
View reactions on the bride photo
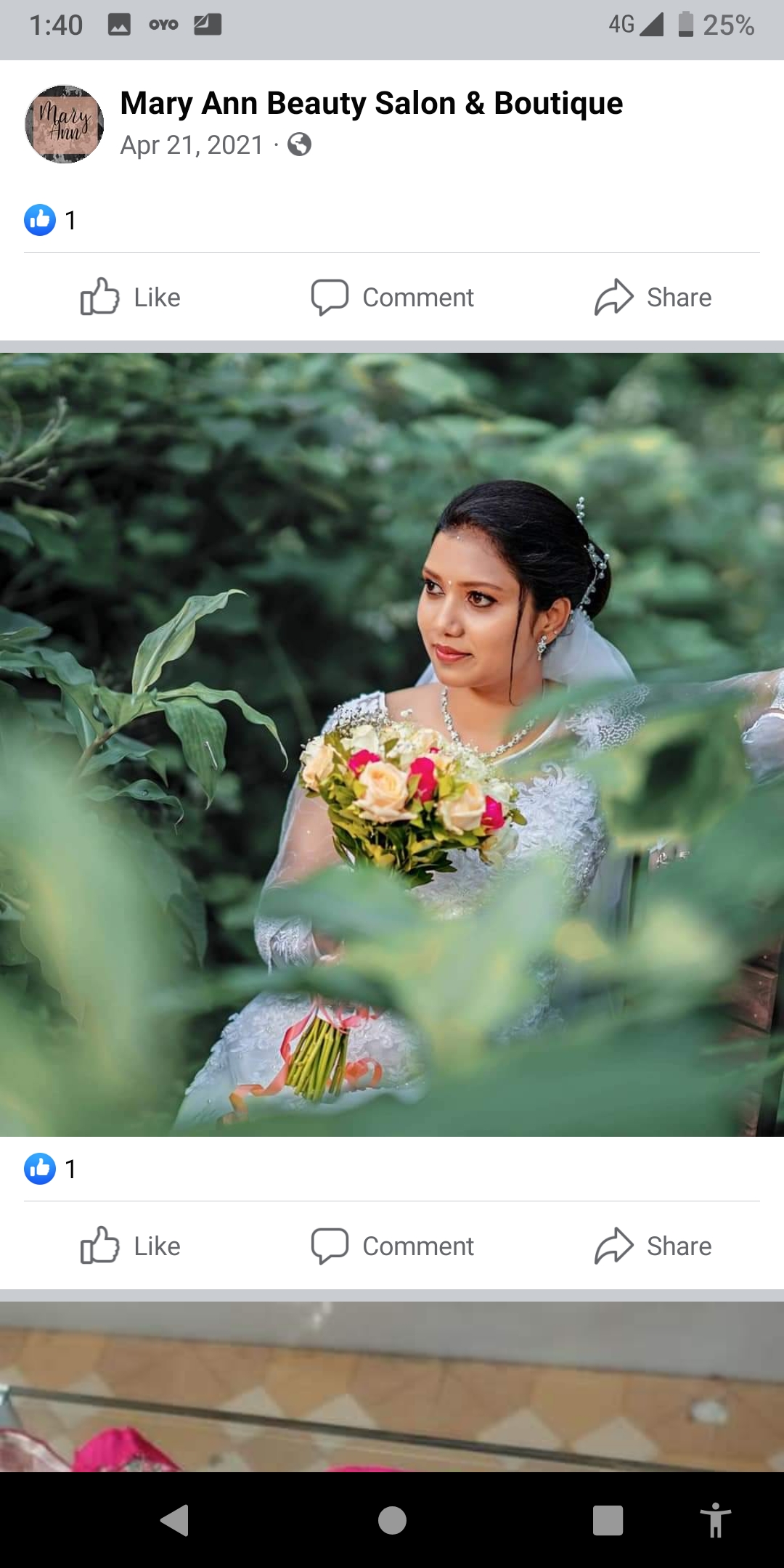tap(50, 1169)
